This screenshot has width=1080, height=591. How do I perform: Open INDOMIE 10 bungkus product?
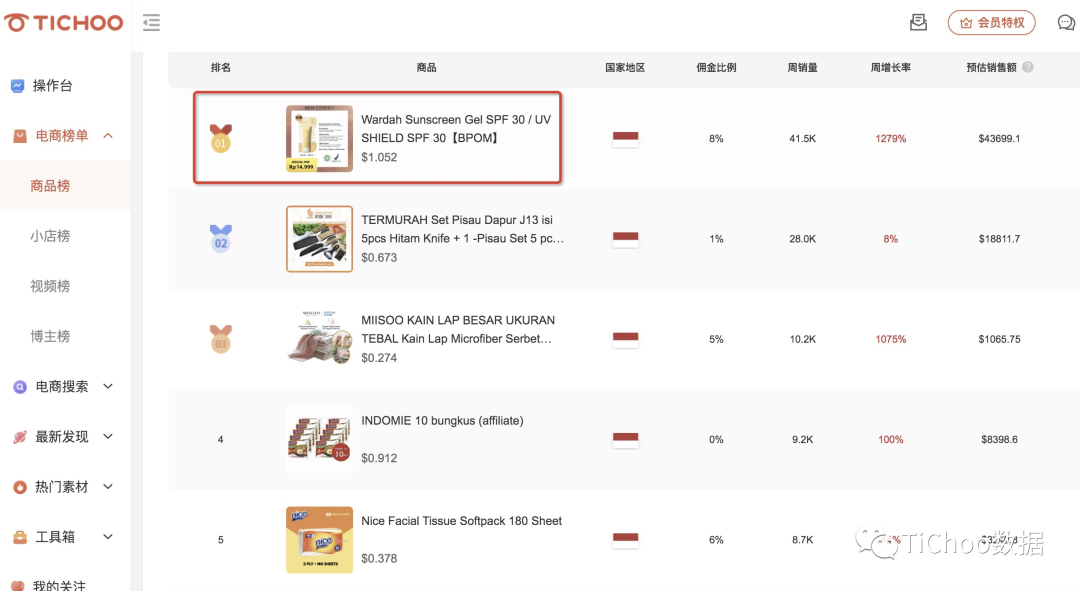(442, 421)
